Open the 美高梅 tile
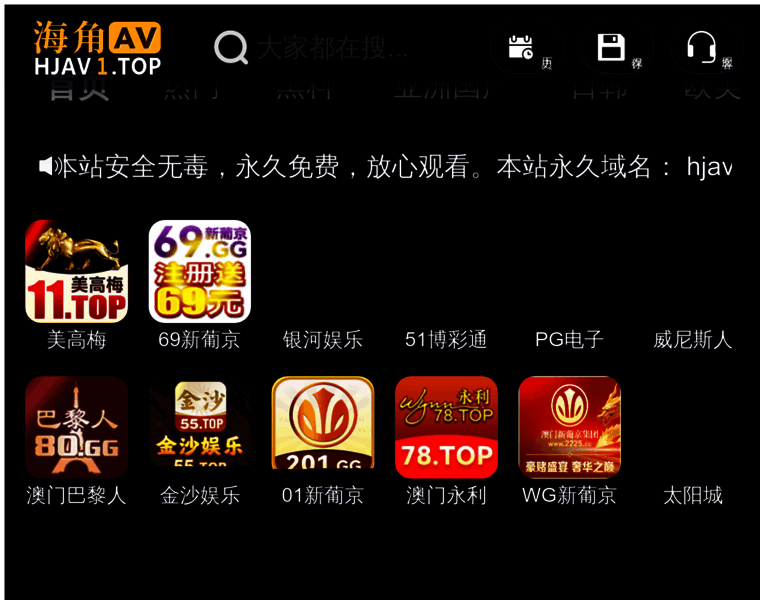Viewport: 760px width, 600px height. click(76, 272)
